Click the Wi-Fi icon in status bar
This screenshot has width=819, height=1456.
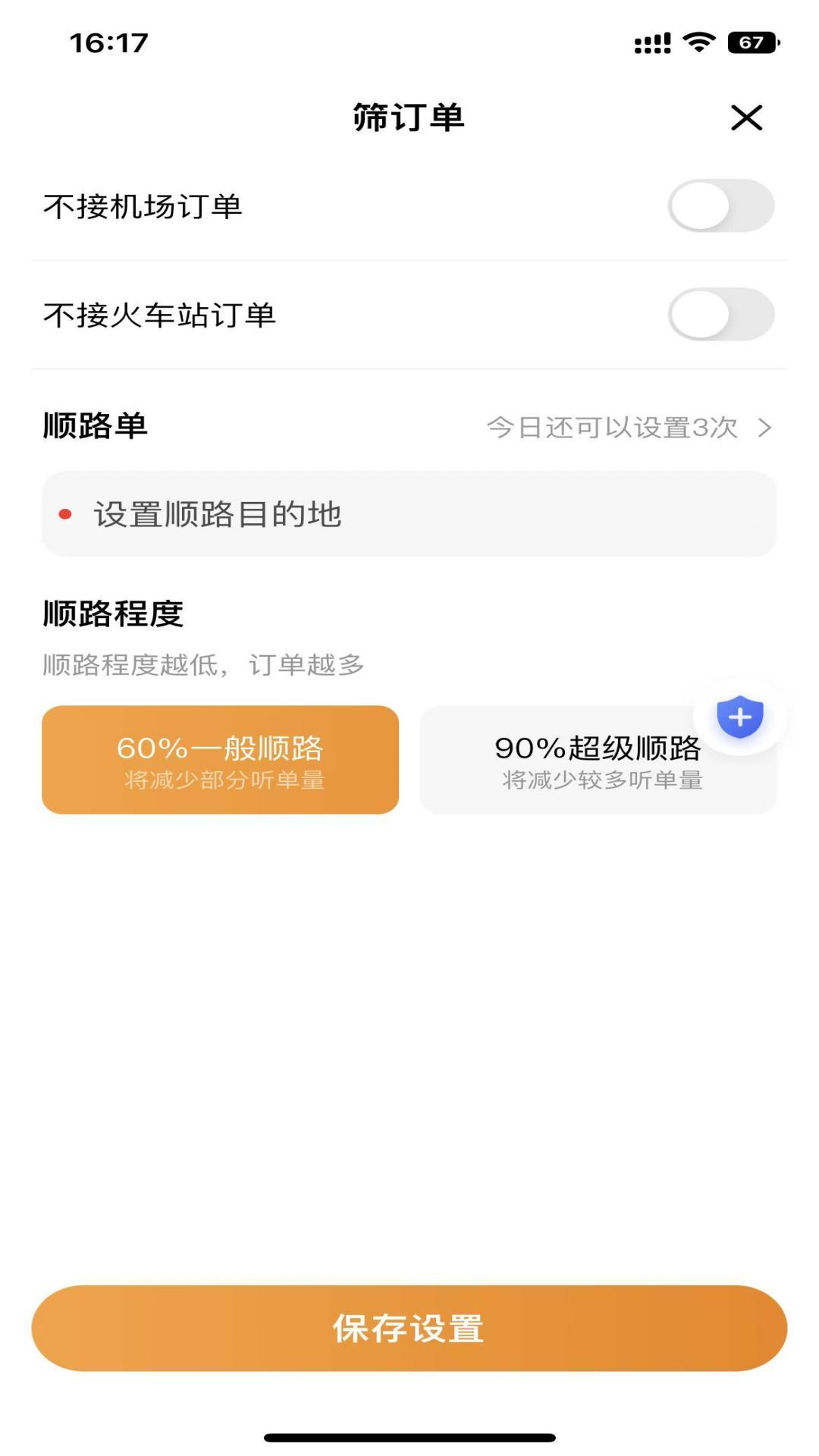pyautogui.click(x=698, y=43)
